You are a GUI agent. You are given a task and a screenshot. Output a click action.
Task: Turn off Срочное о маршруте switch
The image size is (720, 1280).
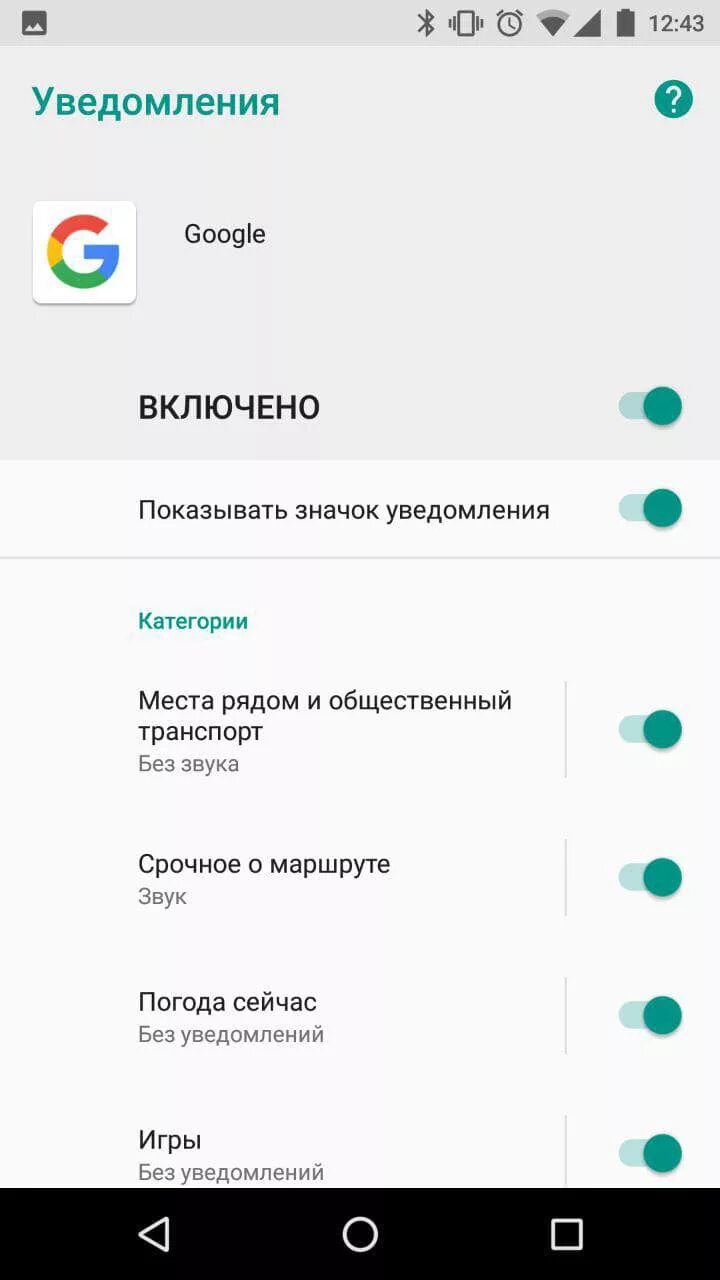(x=651, y=877)
